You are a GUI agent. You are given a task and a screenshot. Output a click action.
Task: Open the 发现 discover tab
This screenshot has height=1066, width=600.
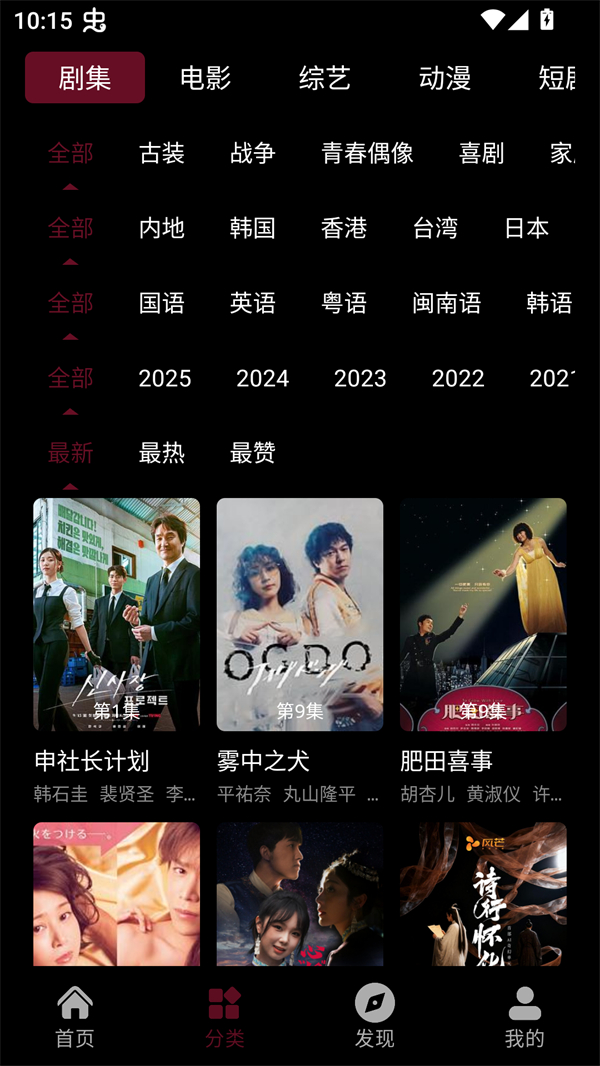point(375,1016)
